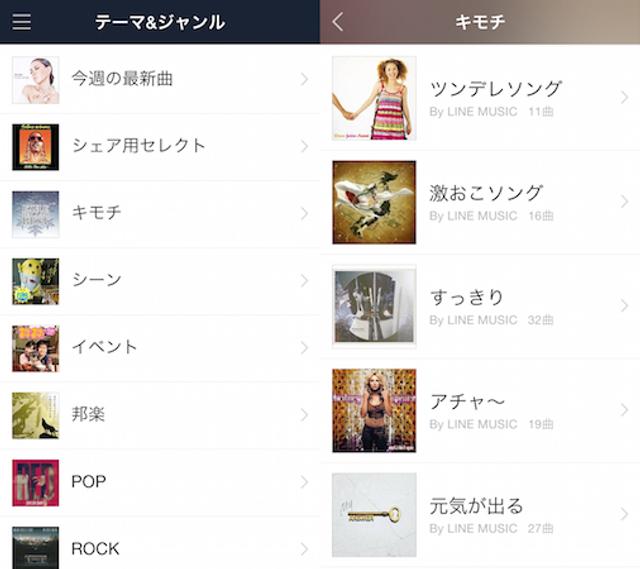This screenshot has width=640, height=569.
Task: View the 元気が出る playlist
Action: pos(480,514)
